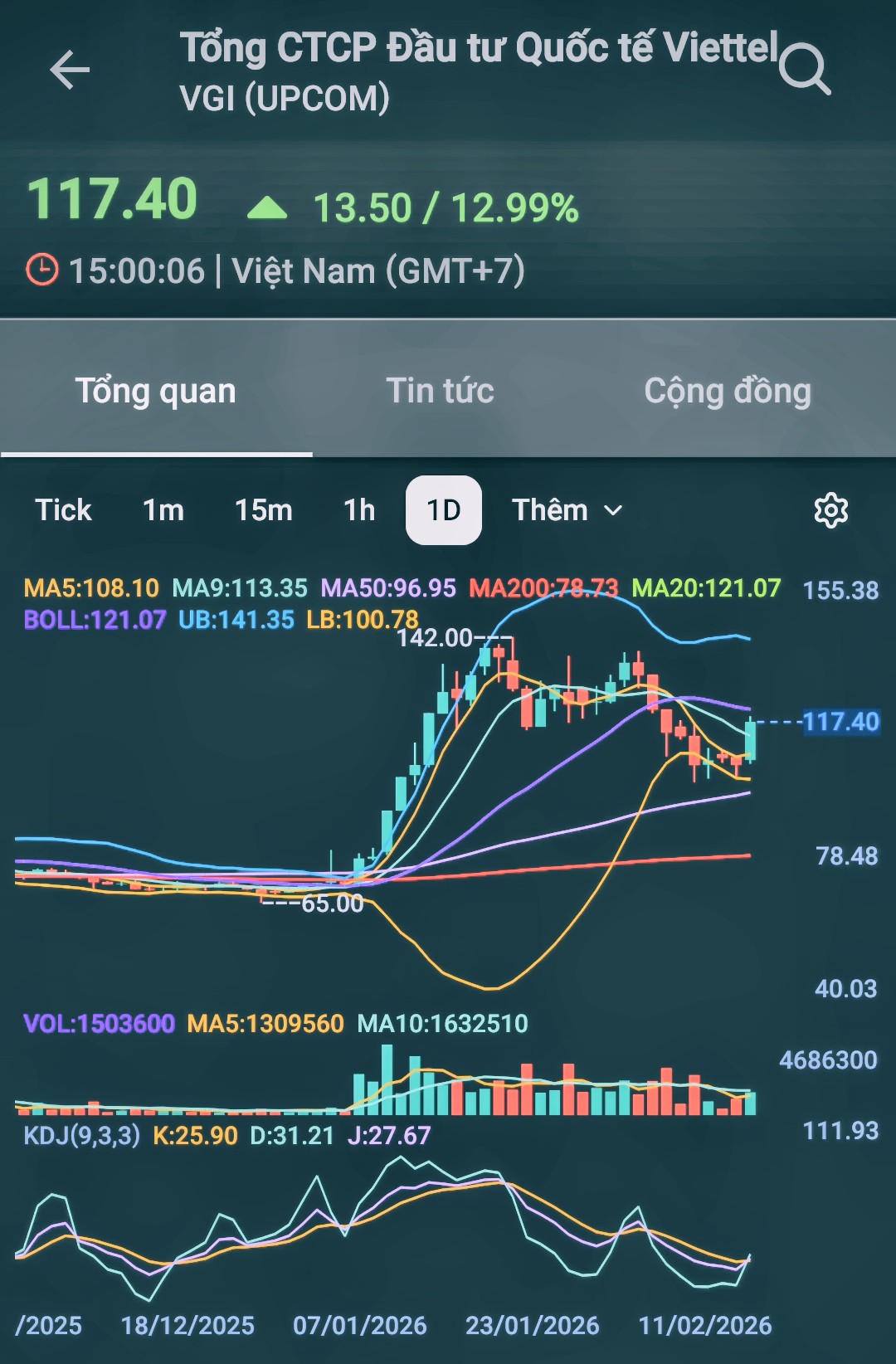Image resolution: width=896 pixels, height=1364 pixels.
Task: Switch to the Tin tức tab
Action: tap(440, 391)
